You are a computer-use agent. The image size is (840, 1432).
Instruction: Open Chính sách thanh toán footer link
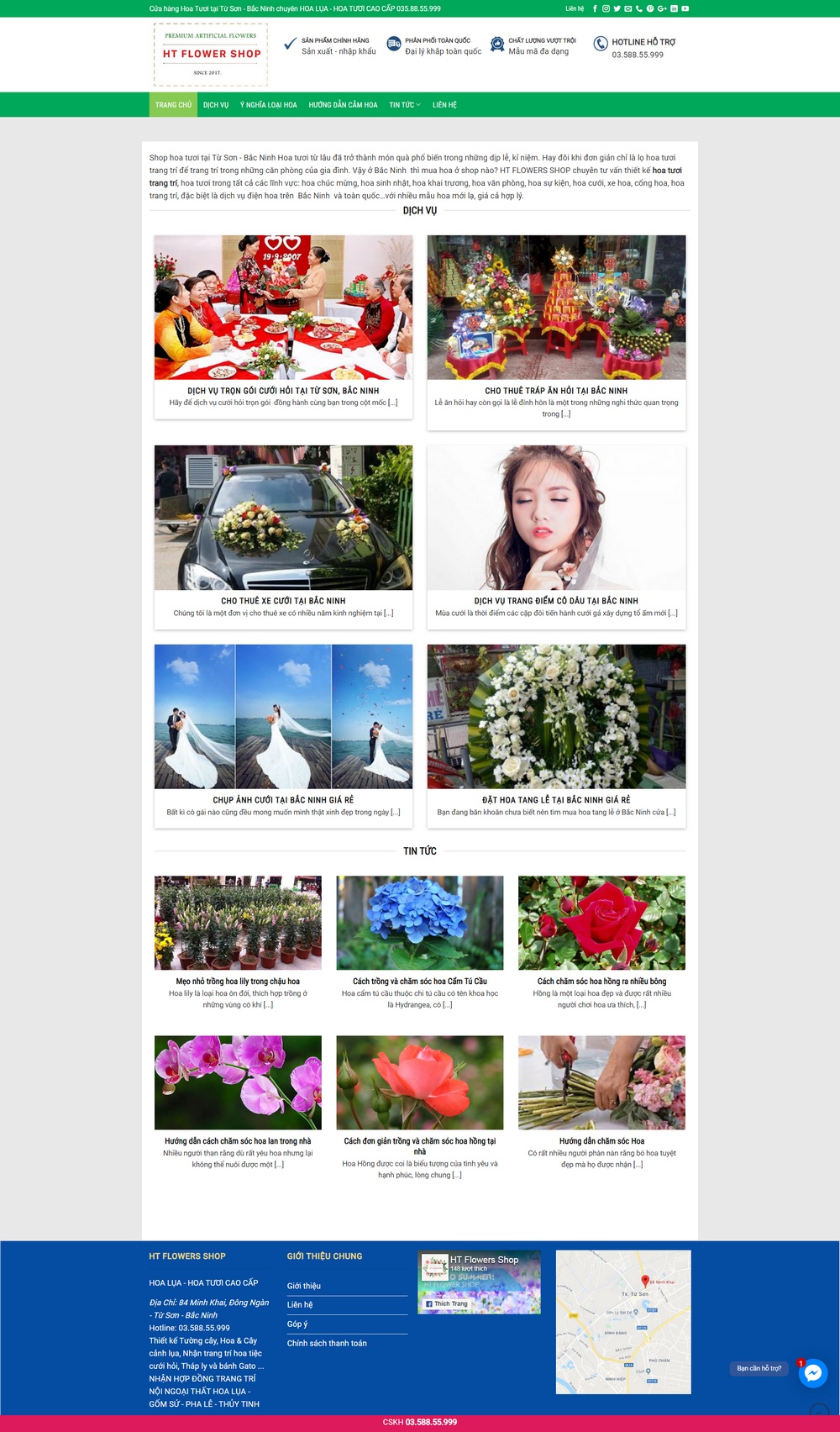pos(327,1343)
